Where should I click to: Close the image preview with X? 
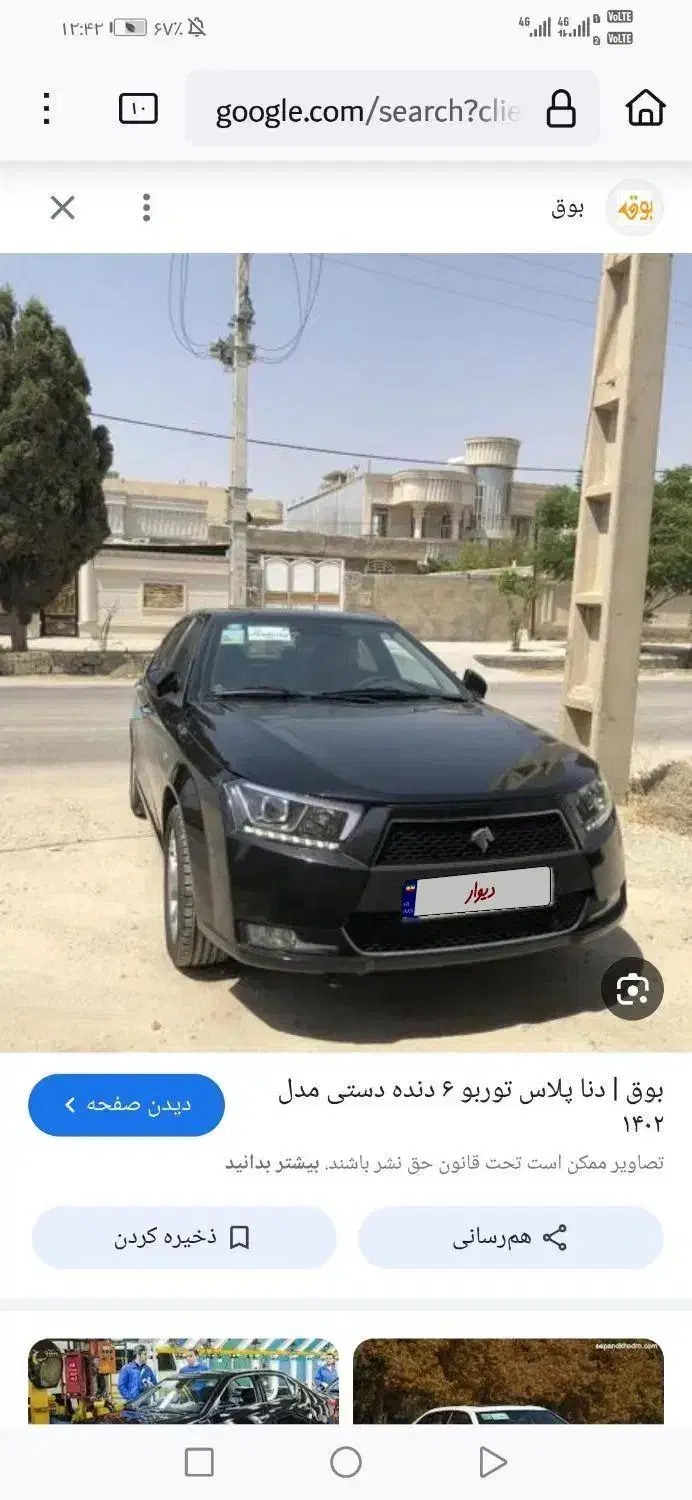tap(62, 208)
